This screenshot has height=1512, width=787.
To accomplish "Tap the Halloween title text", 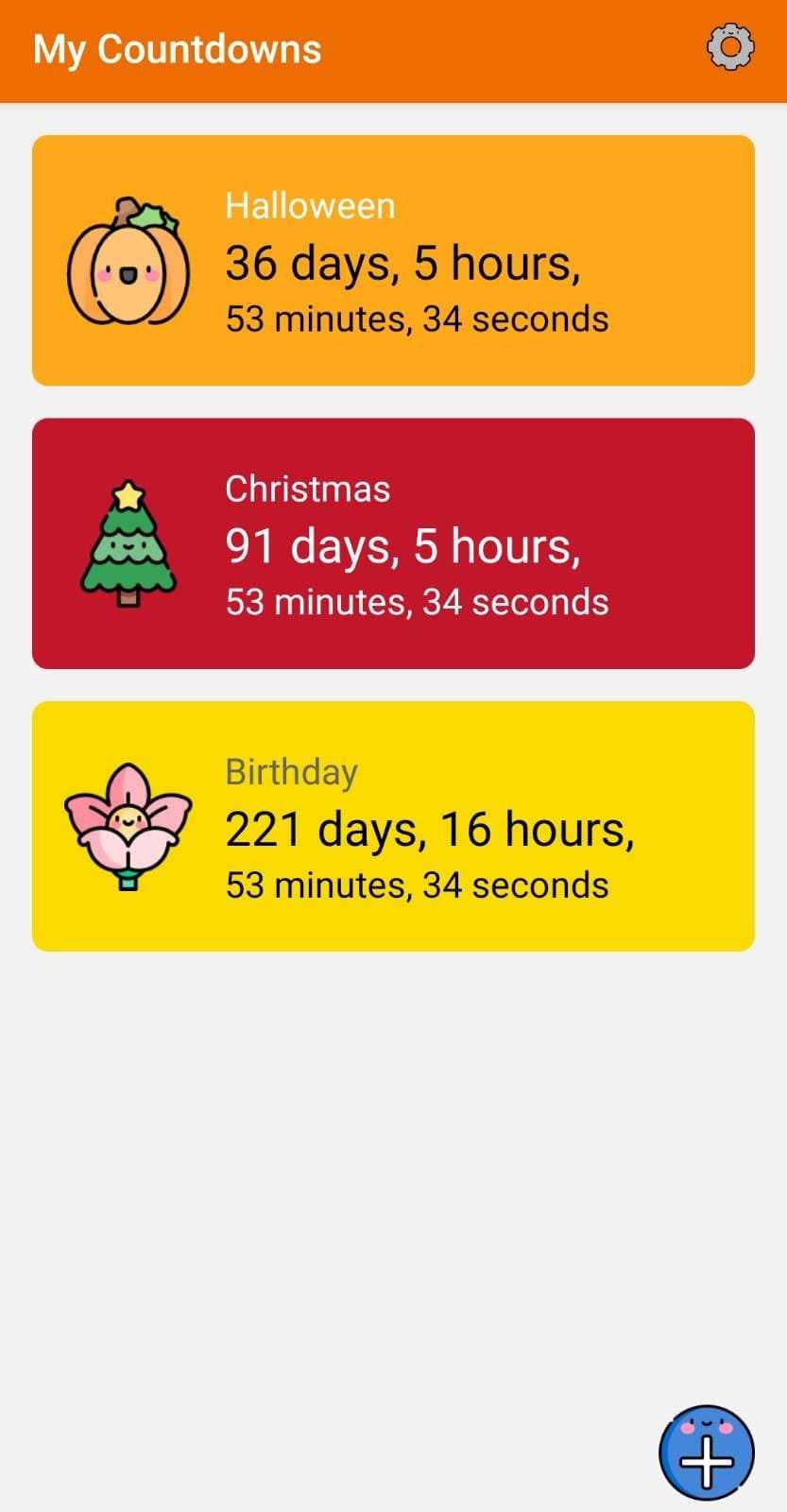I will click(x=309, y=206).
